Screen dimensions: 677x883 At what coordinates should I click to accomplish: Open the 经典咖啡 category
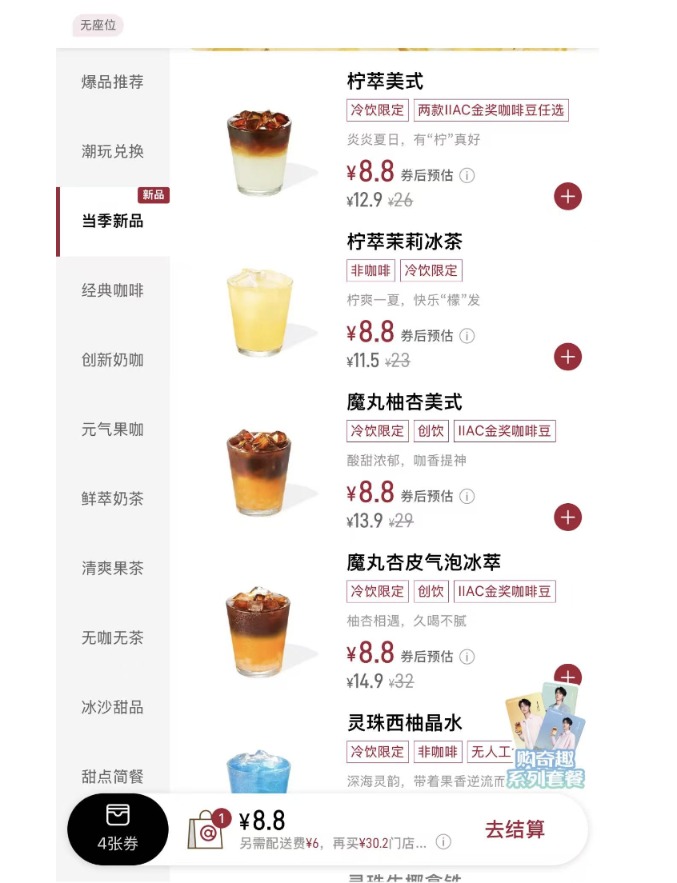coord(112,290)
